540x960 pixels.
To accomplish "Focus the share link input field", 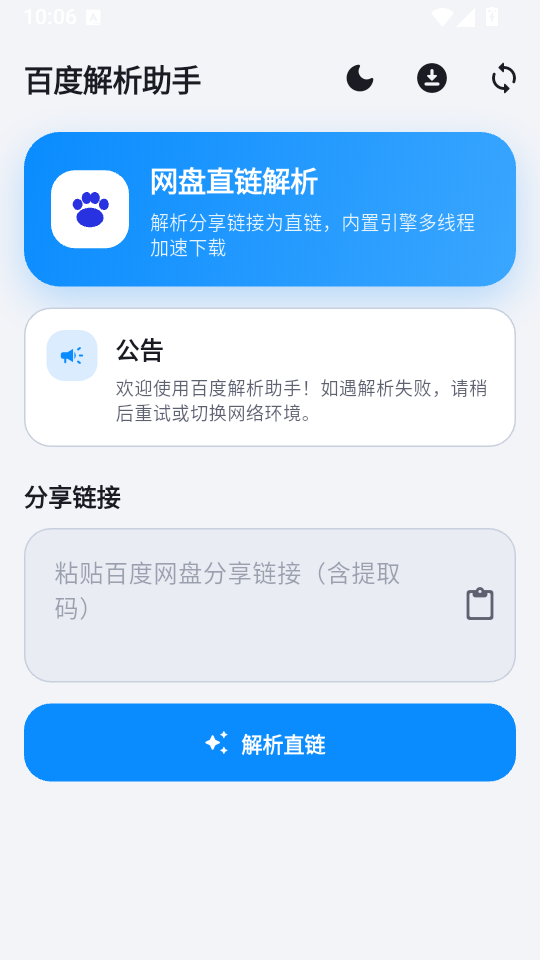I will tap(269, 605).
